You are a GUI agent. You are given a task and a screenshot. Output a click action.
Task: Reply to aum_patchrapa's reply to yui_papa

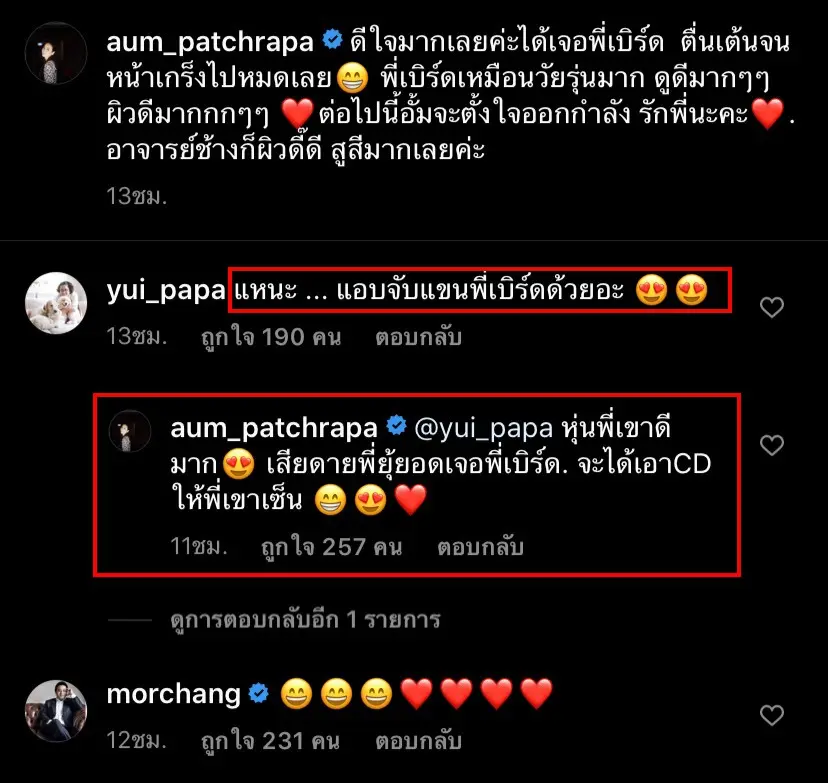coord(480,547)
